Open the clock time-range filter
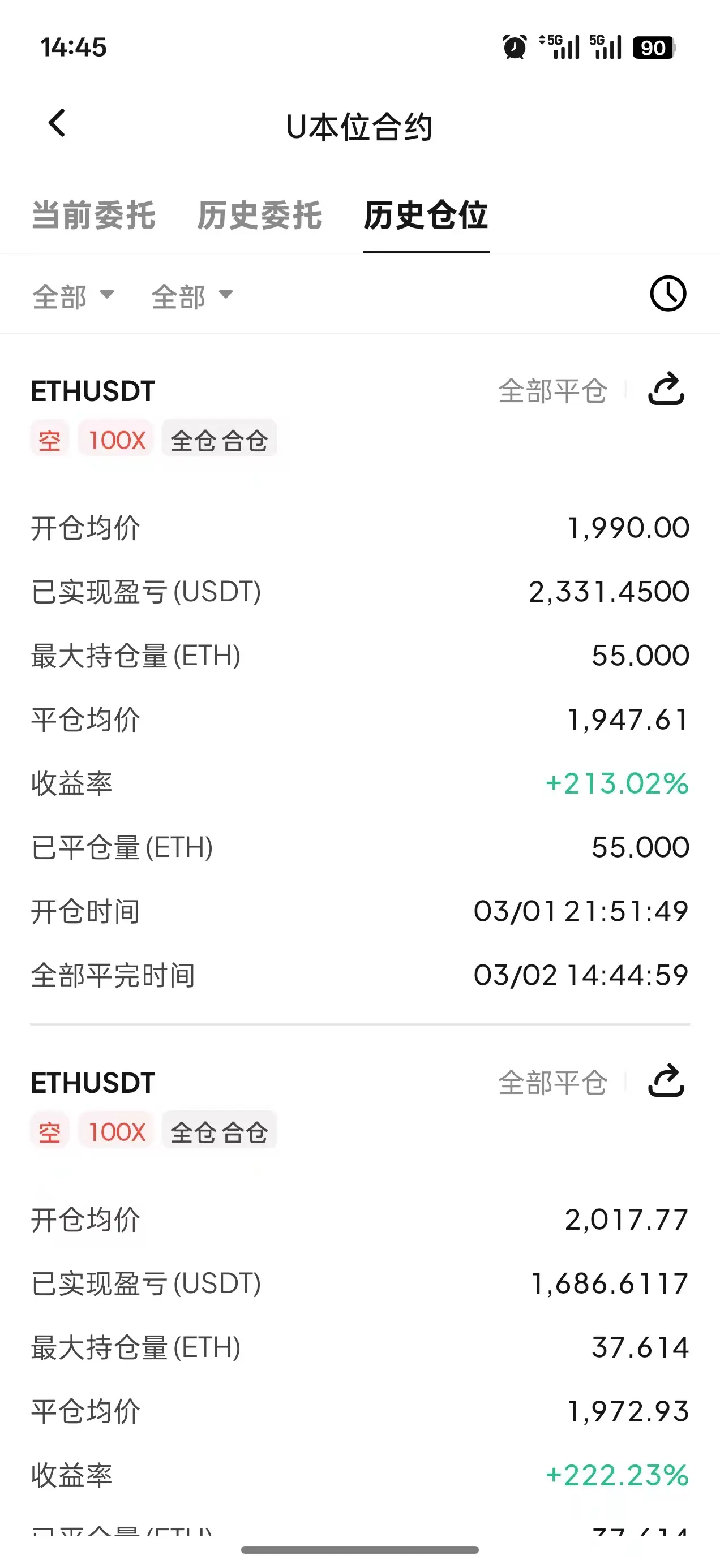 667,294
